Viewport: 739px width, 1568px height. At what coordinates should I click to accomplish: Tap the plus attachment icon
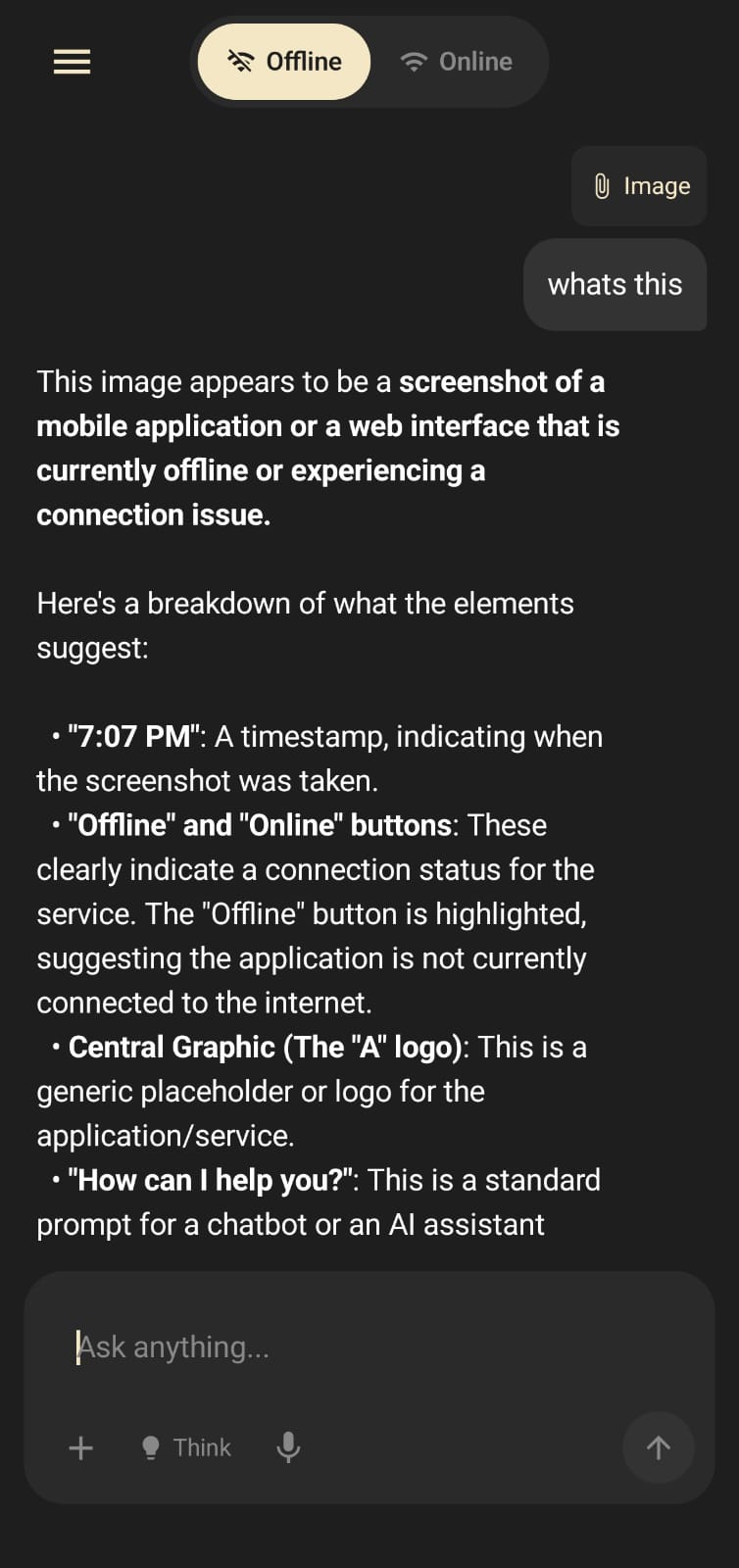[81, 1447]
